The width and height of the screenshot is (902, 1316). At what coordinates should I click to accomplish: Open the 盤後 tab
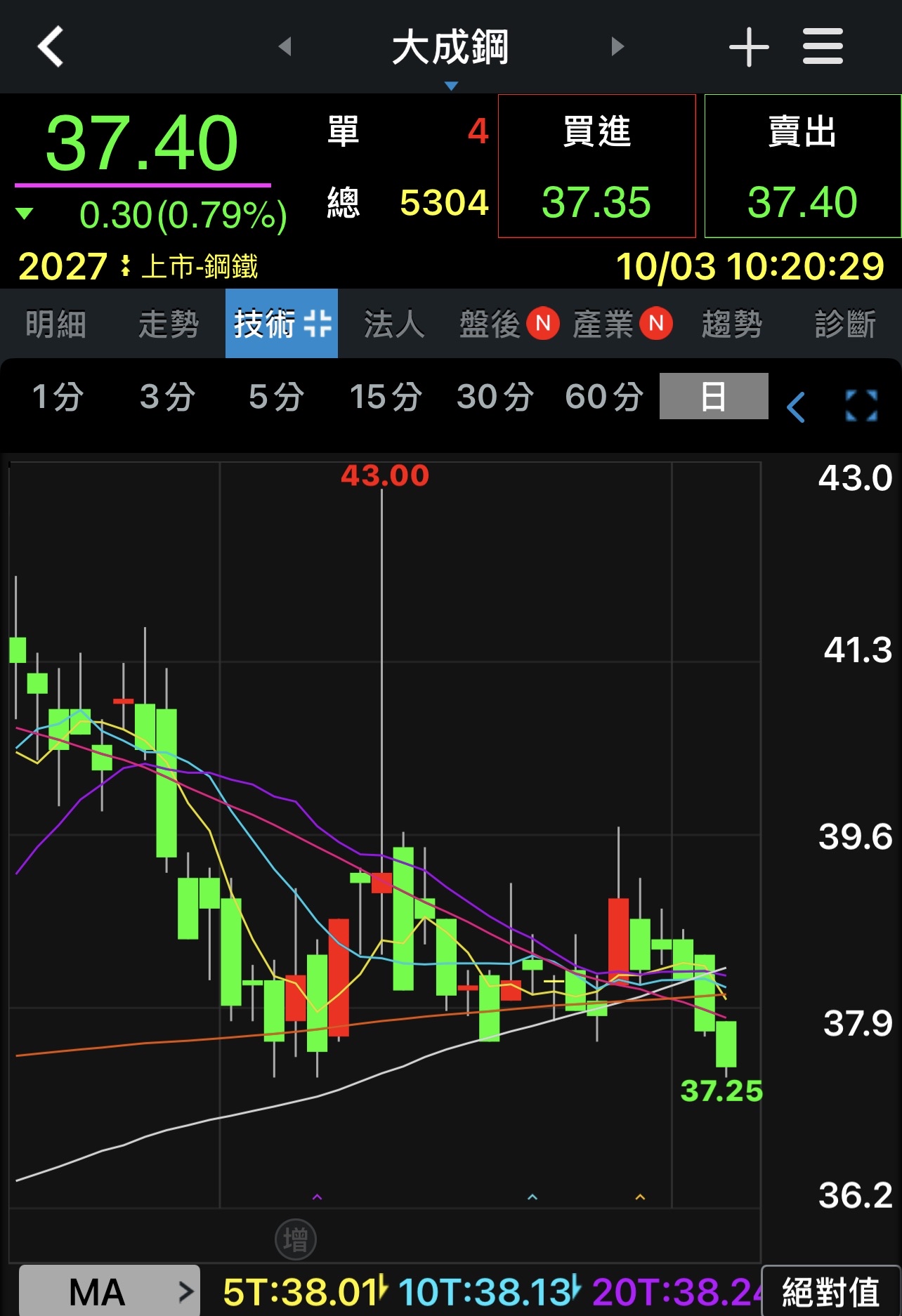[490, 324]
